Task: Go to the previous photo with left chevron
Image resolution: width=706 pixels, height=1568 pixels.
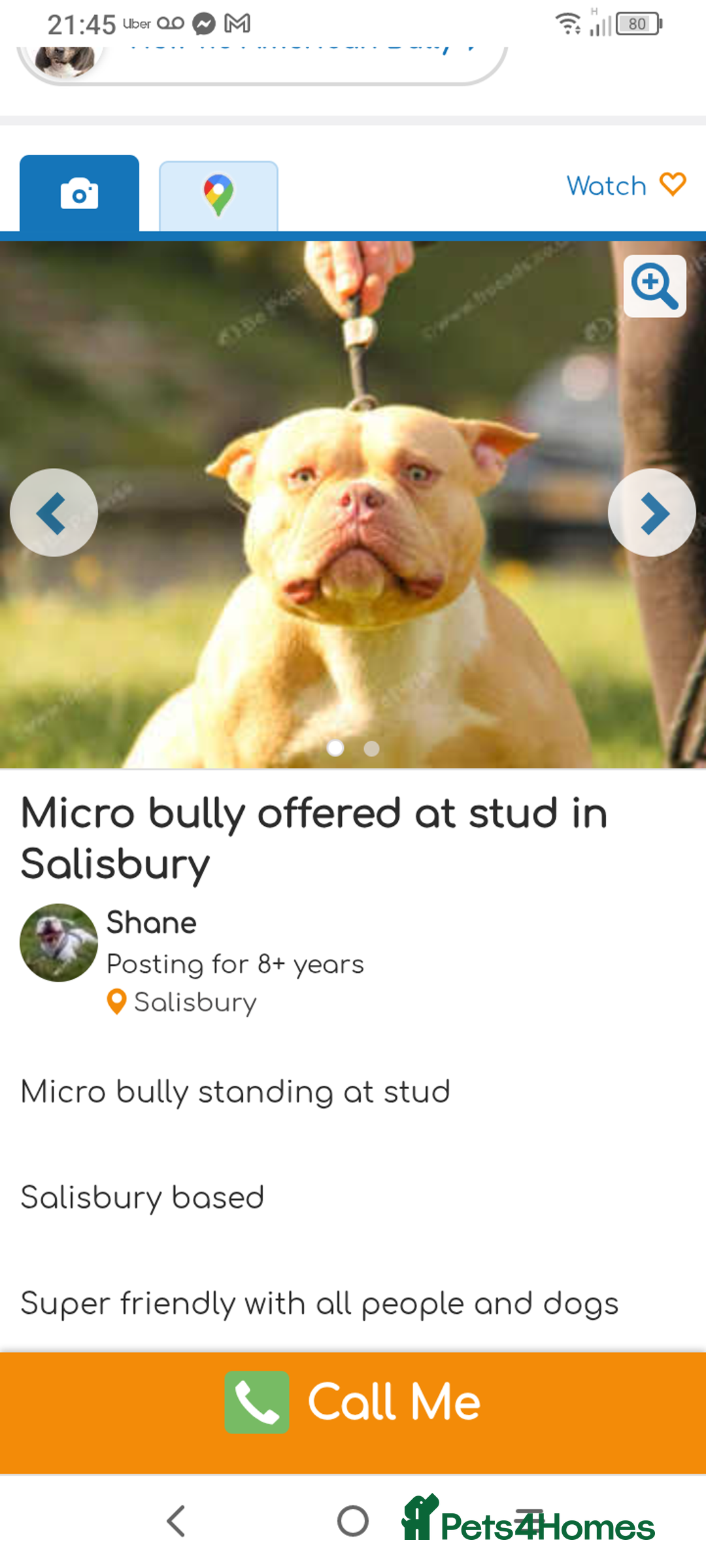Action: pyautogui.click(x=54, y=513)
